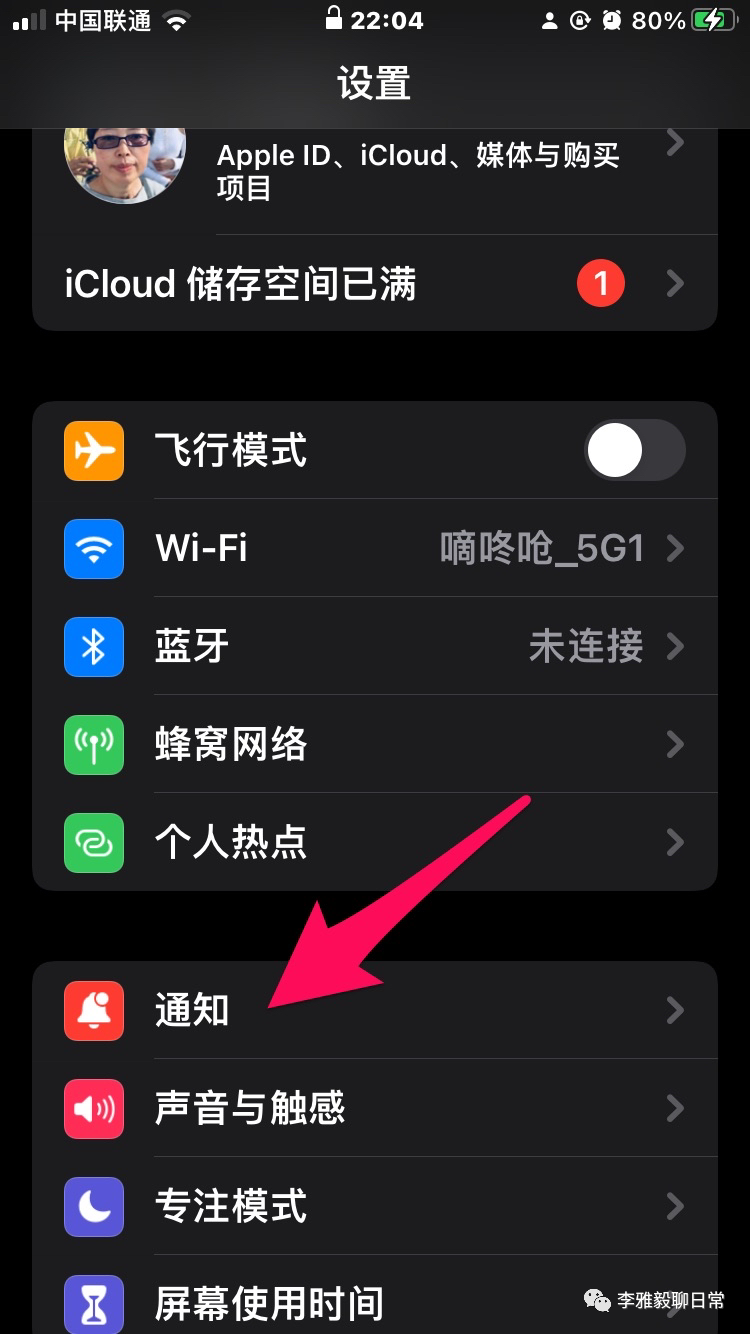The height and width of the screenshot is (1334, 750).
Task: Open 蜂窝网络 settings
Action: point(375,744)
